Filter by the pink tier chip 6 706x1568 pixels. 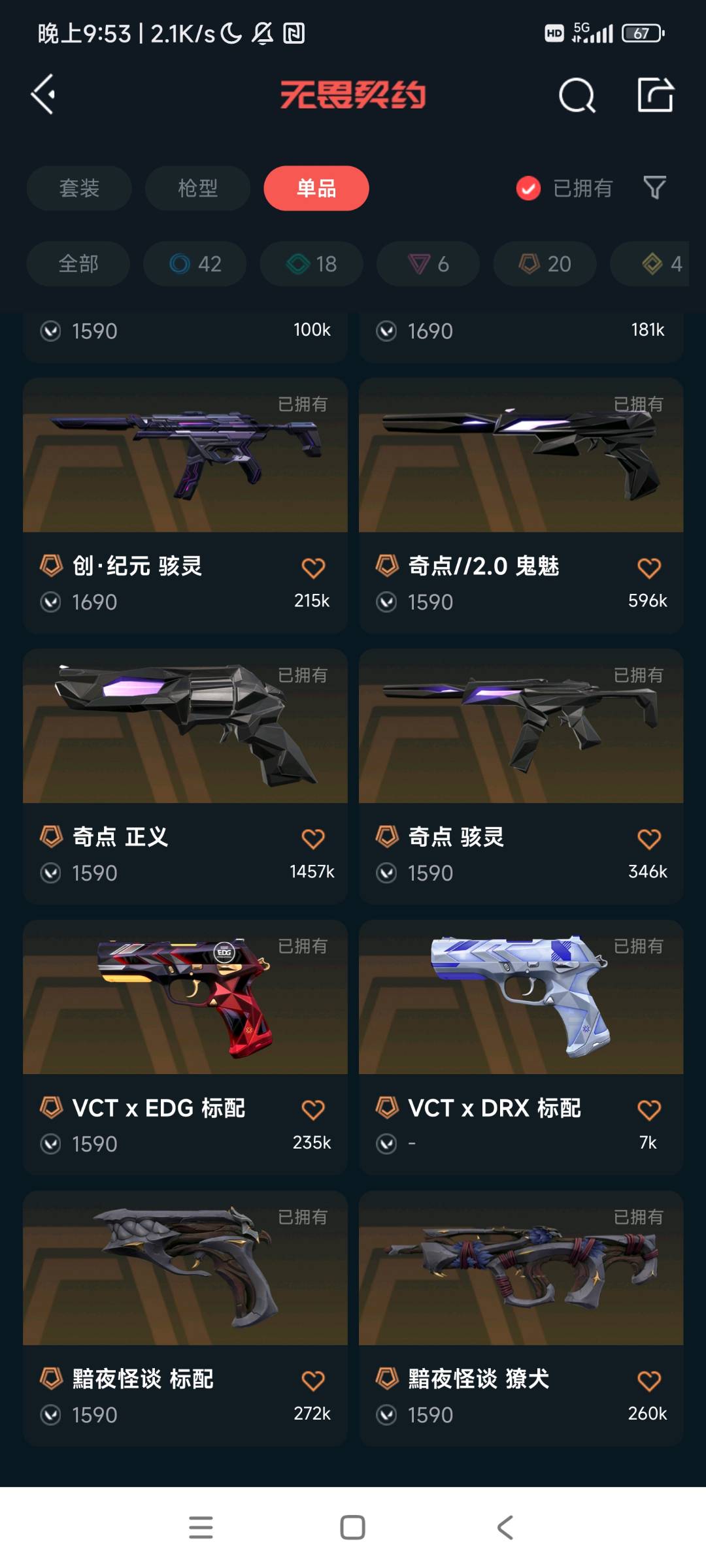[428, 264]
